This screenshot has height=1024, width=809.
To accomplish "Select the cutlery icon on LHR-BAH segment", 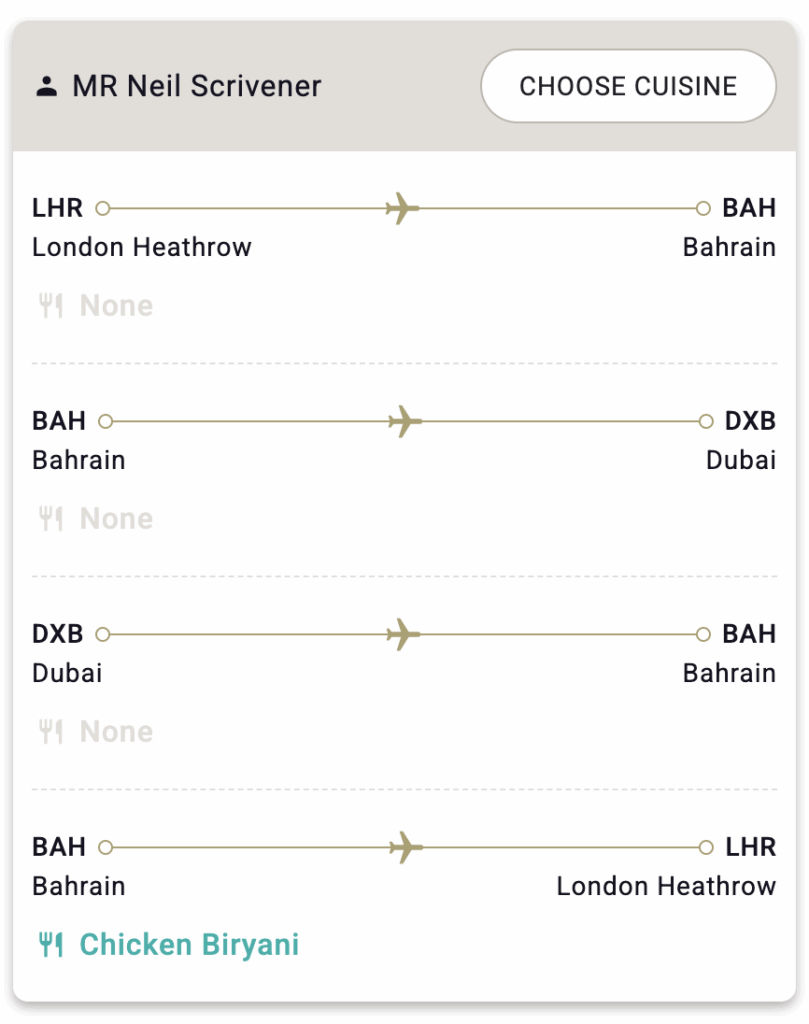I will pyautogui.click(x=49, y=305).
